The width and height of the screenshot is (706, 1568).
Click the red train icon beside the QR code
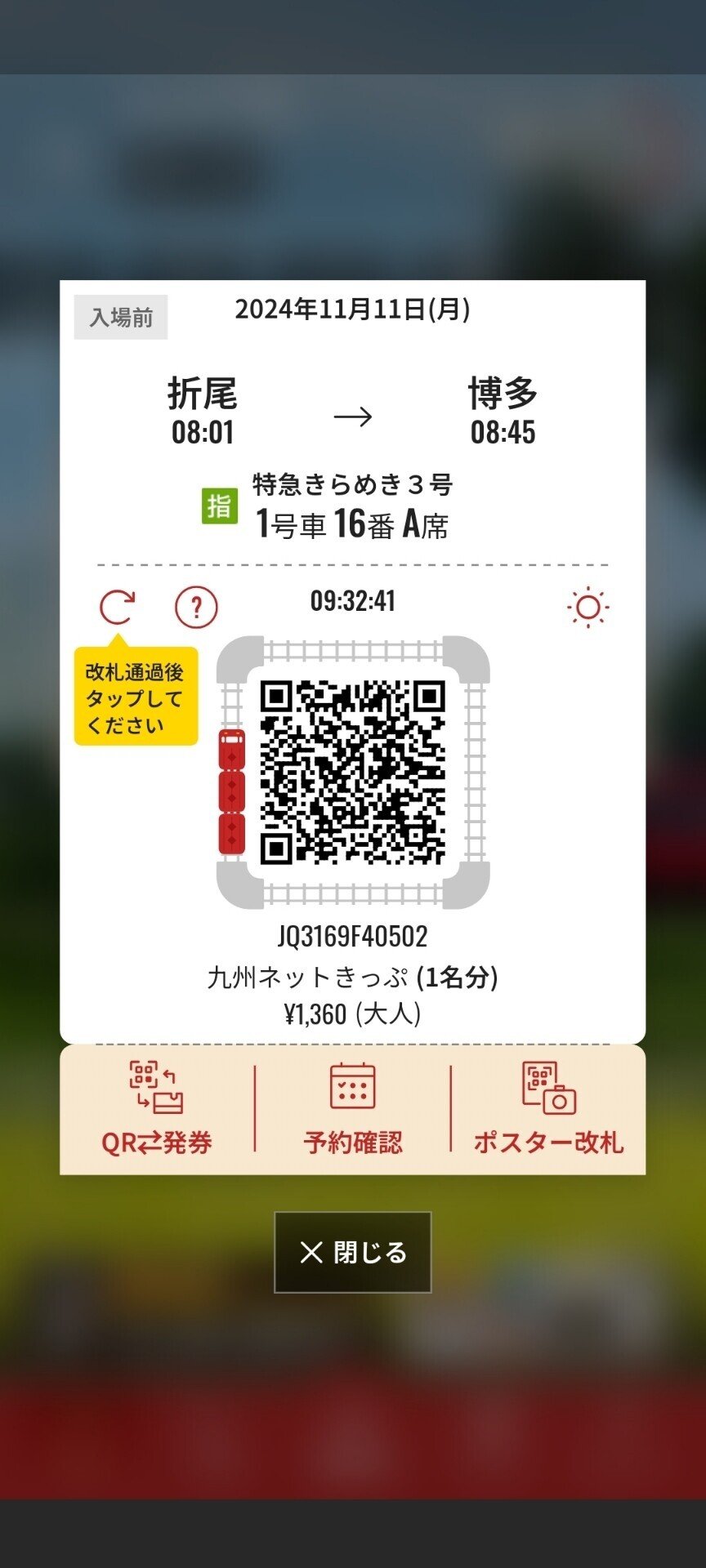click(230, 788)
